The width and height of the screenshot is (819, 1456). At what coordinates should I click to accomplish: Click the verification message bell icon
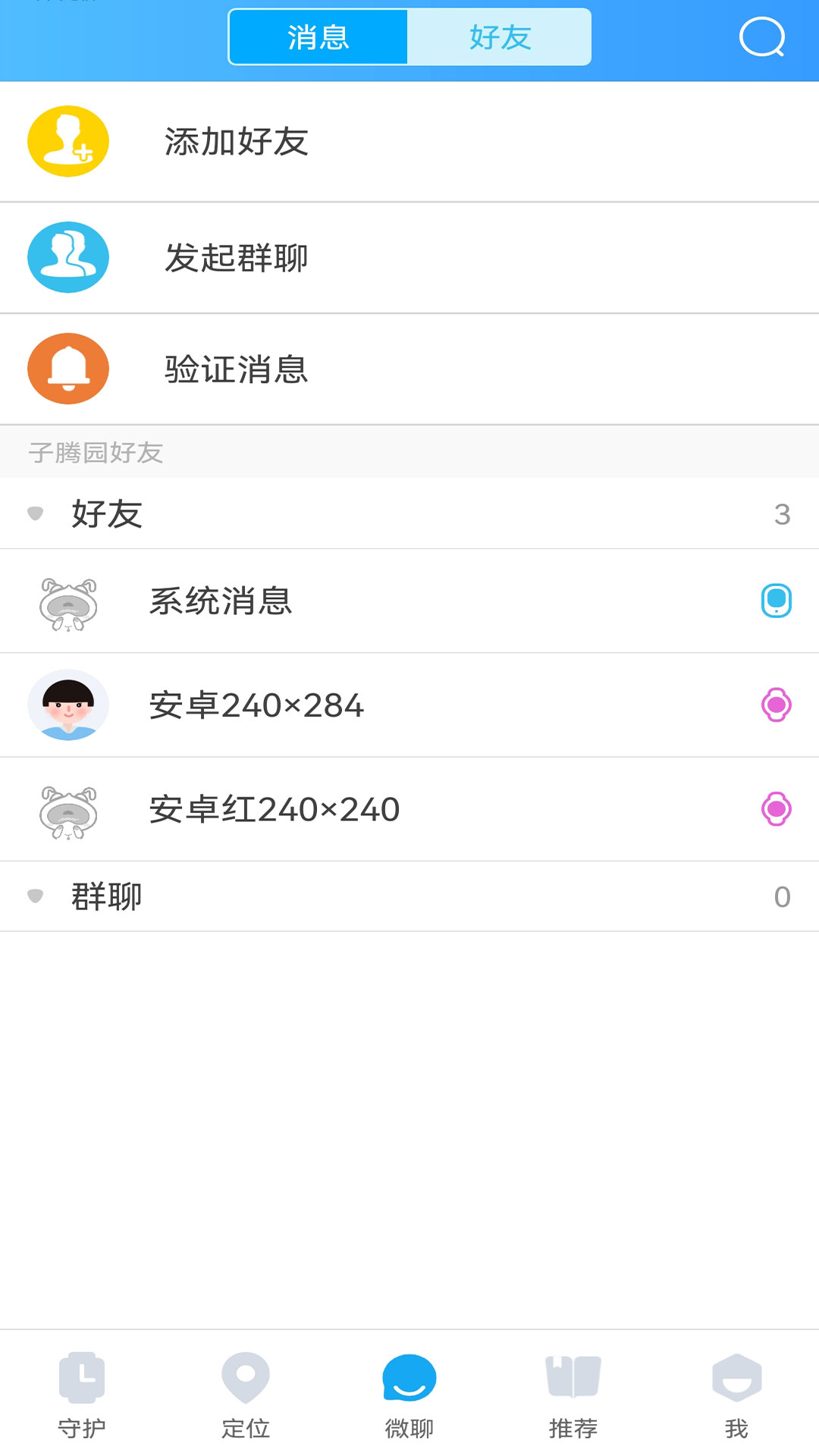click(x=67, y=369)
